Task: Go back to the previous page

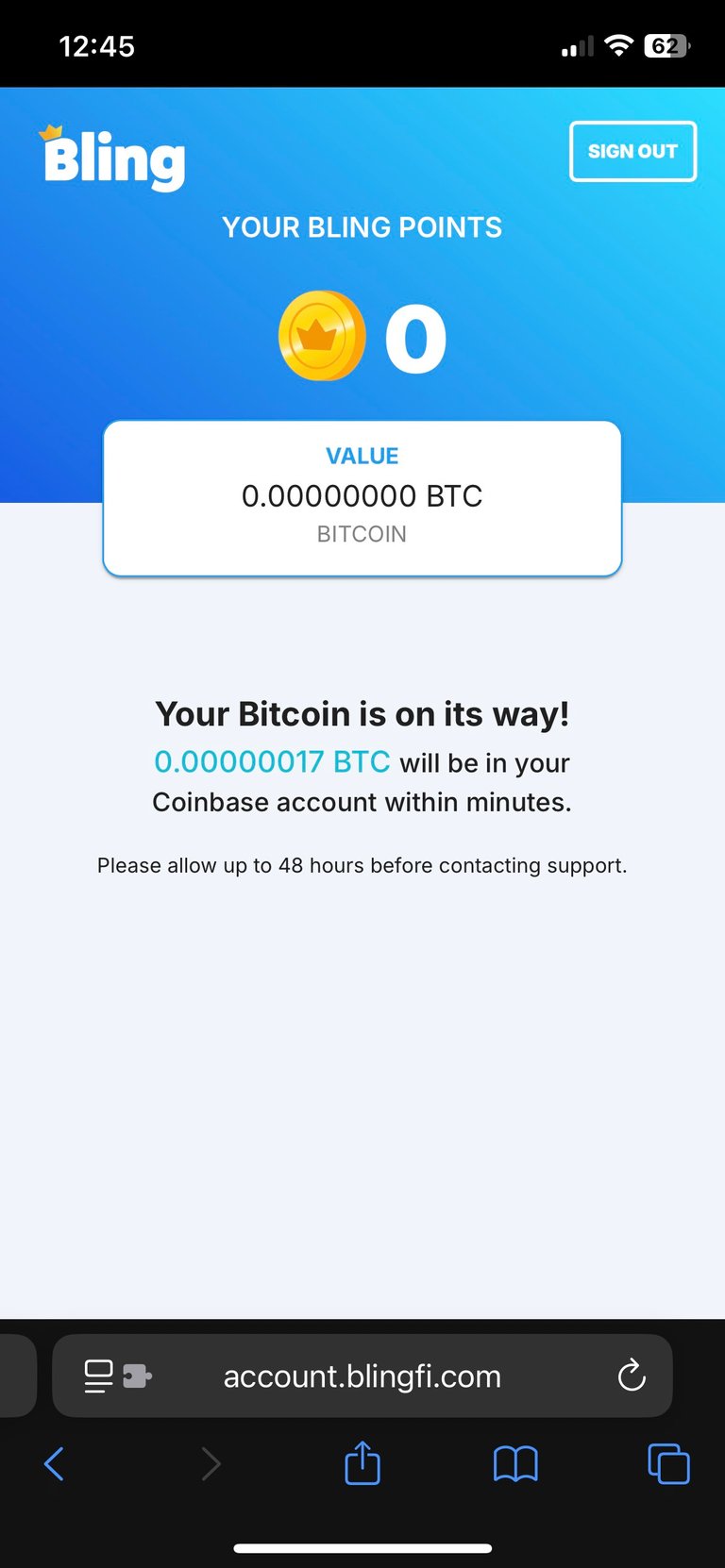Action: tap(55, 1464)
